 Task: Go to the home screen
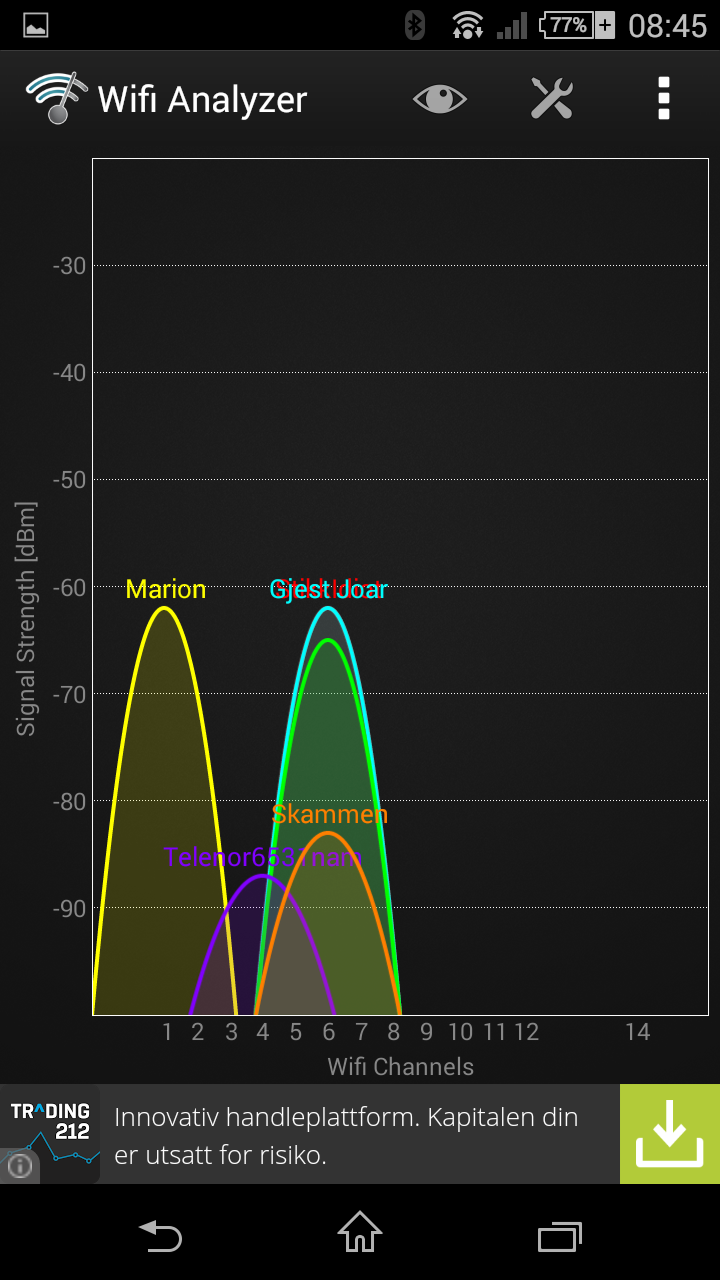360,1234
